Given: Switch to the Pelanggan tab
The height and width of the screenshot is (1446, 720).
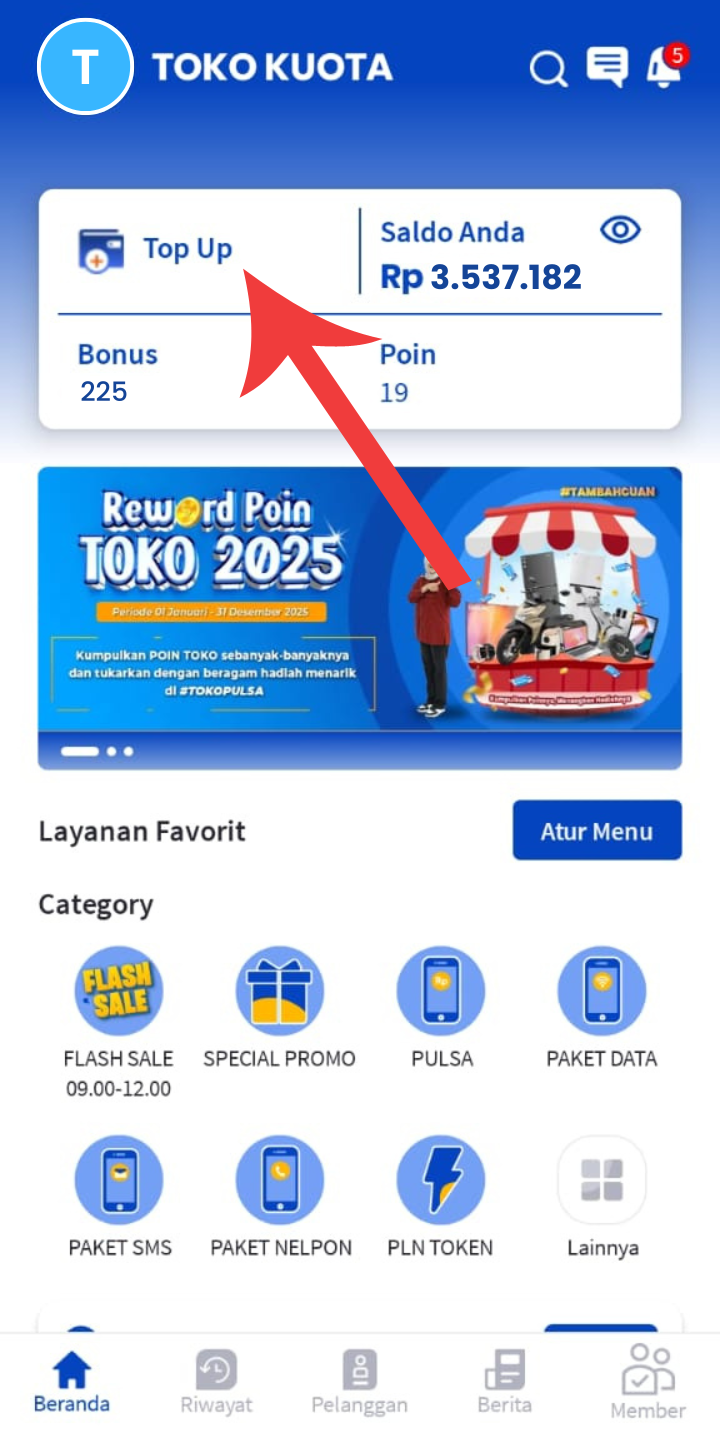Looking at the screenshot, I should pyautogui.click(x=360, y=1383).
